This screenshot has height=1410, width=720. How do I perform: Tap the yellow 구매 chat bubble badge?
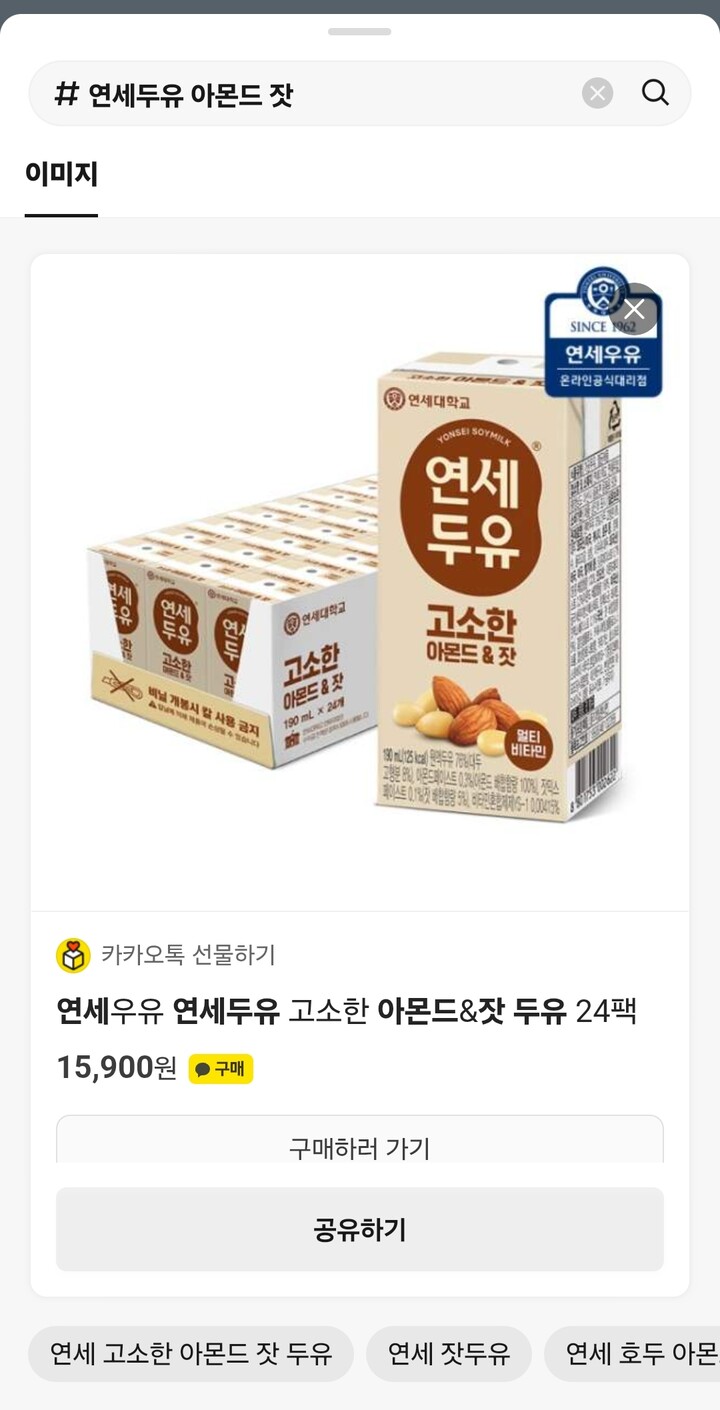tap(219, 1069)
